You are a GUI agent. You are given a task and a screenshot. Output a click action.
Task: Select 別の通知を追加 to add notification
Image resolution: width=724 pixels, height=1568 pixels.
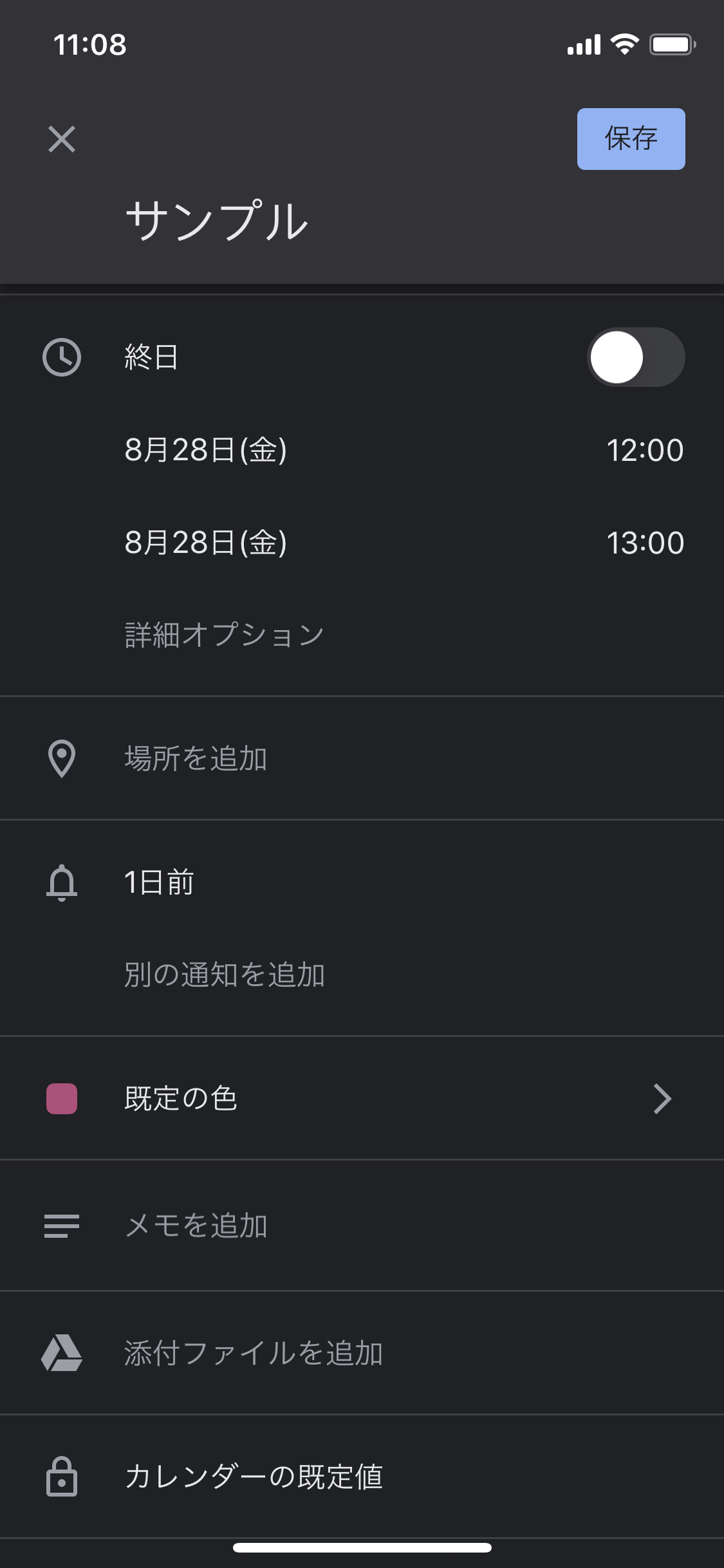tap(225, 975)
